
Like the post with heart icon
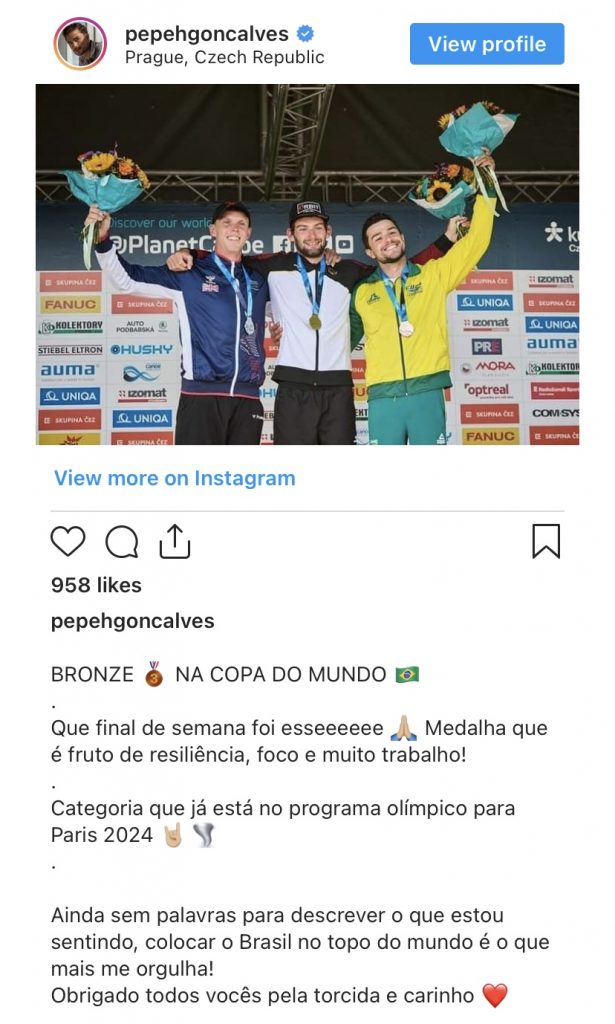point(68,542)
